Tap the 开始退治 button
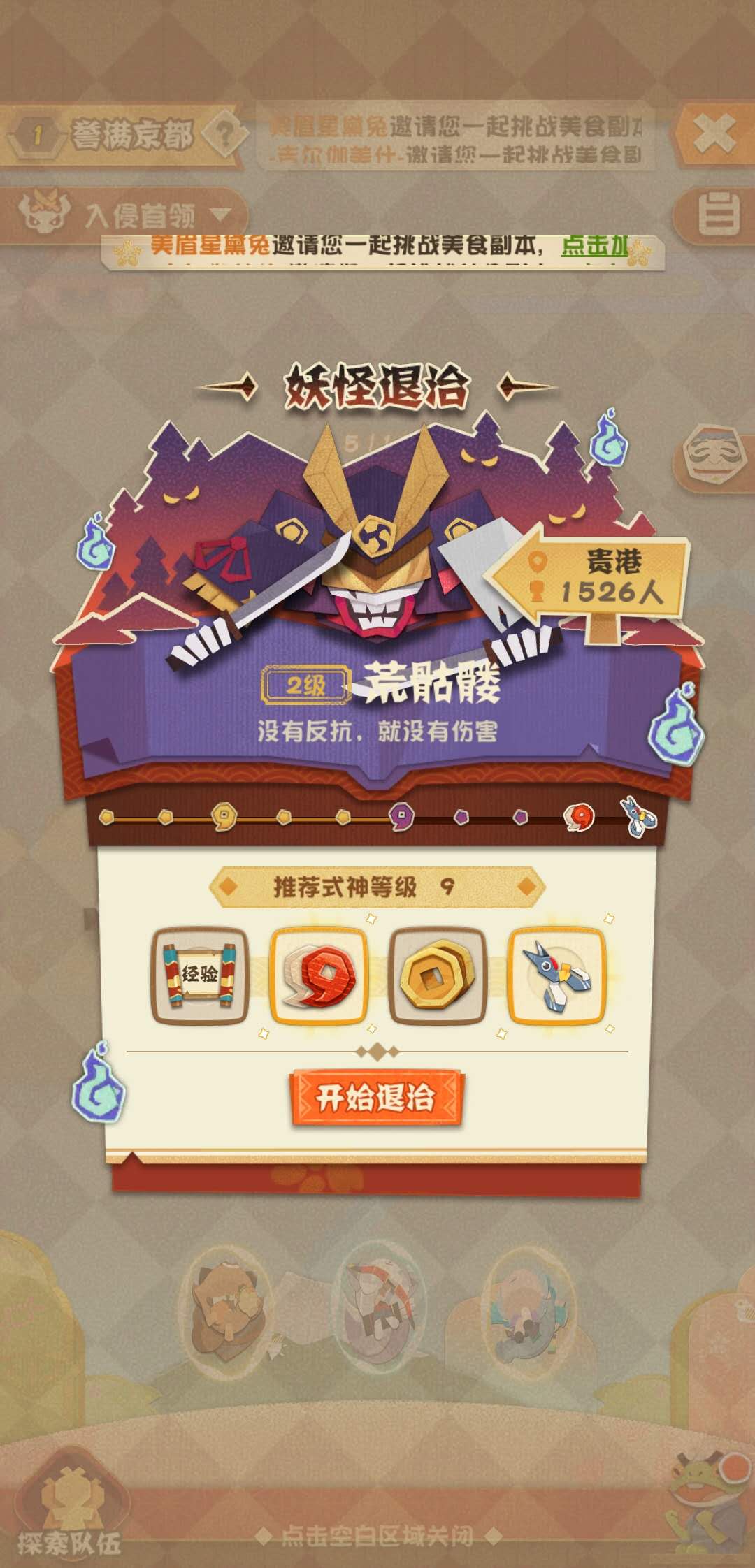 point(376,1097)
